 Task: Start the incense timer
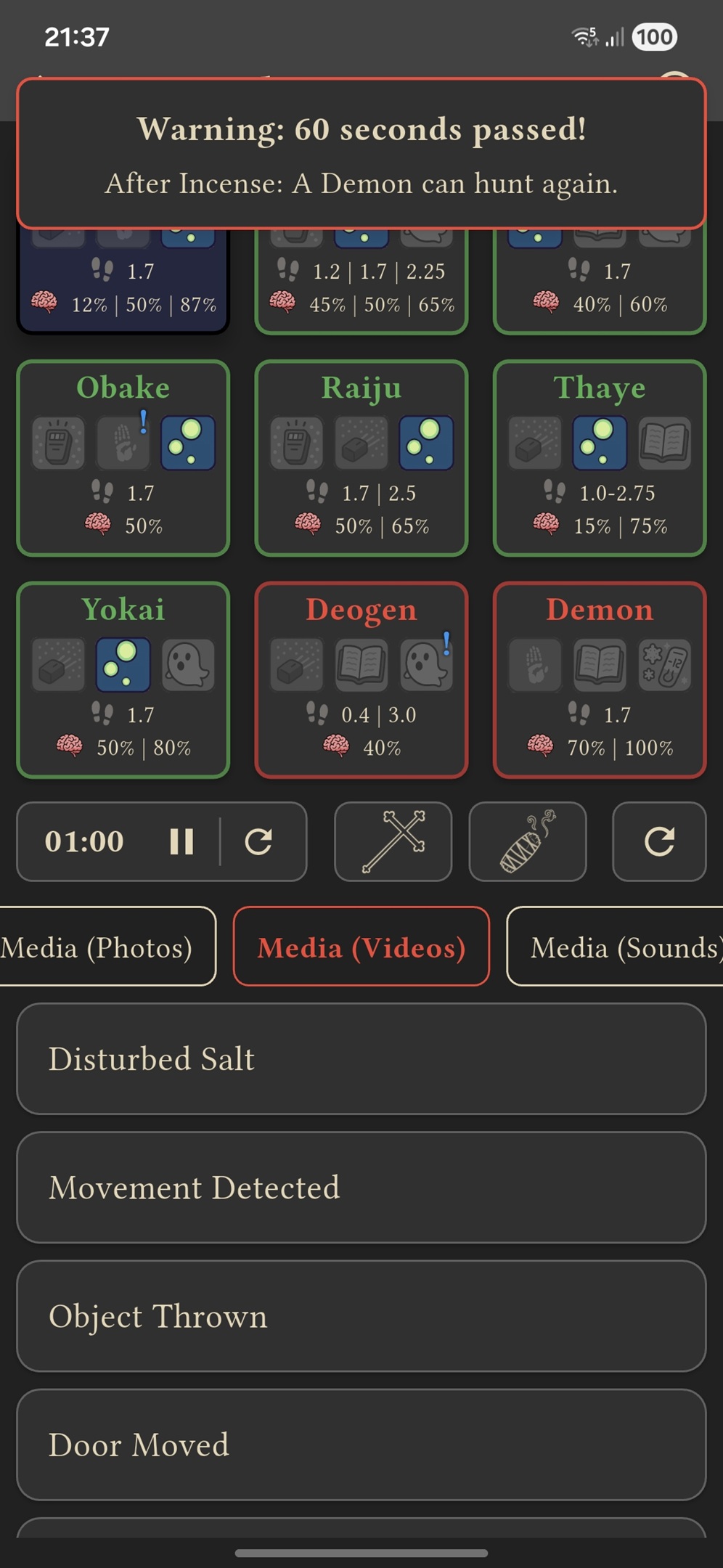[x=528, y=841]
